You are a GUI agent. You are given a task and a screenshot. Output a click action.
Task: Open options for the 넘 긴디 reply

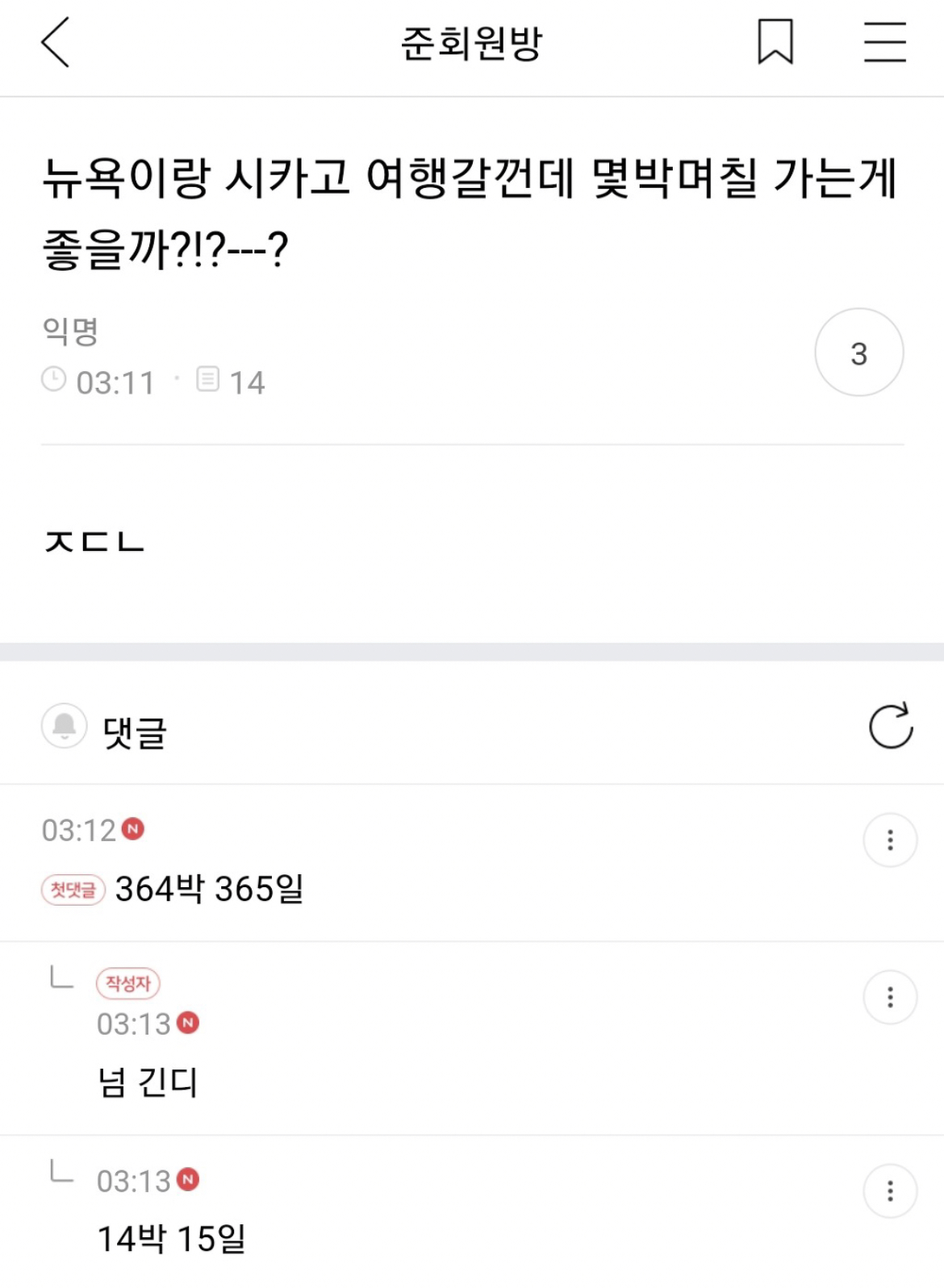890,998
